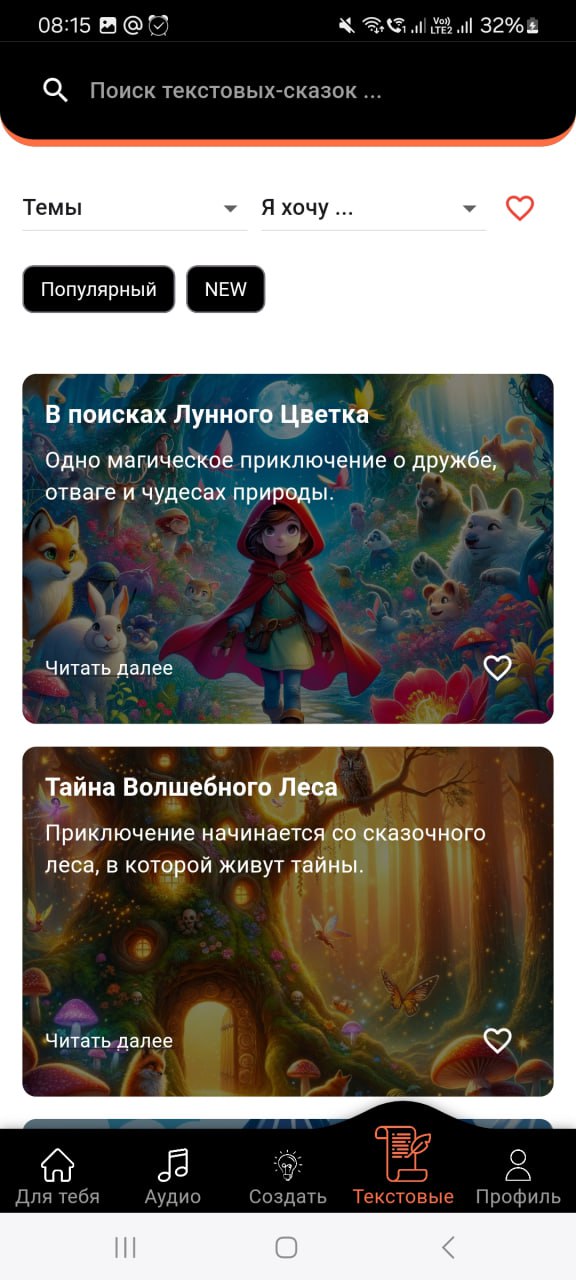Select the Популярный chip
576x1280 pixels.
point(99,289)
